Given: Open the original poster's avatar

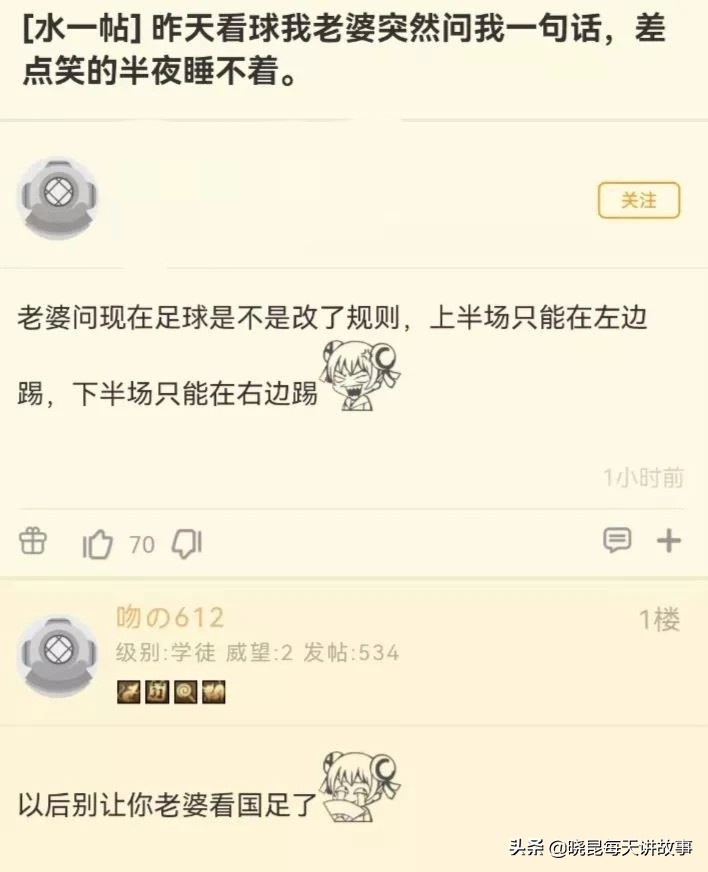Looking at the screenshot, I should point(57,198).
